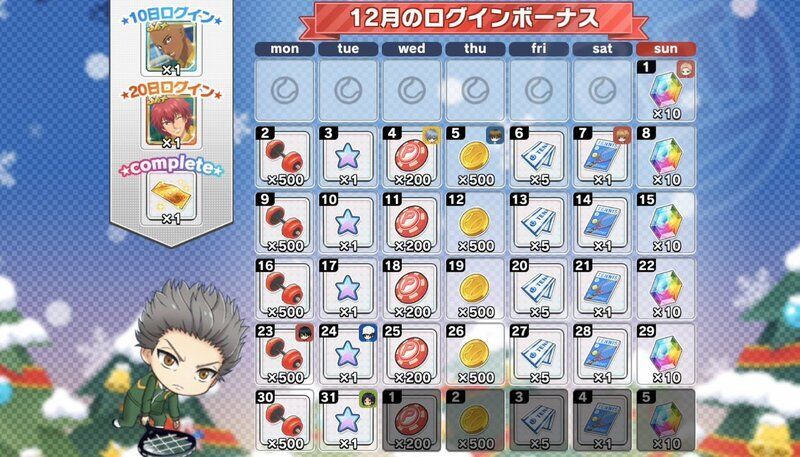Select day 31 star reward
Viewport: 800px width, 457px height.
(347, 418)
